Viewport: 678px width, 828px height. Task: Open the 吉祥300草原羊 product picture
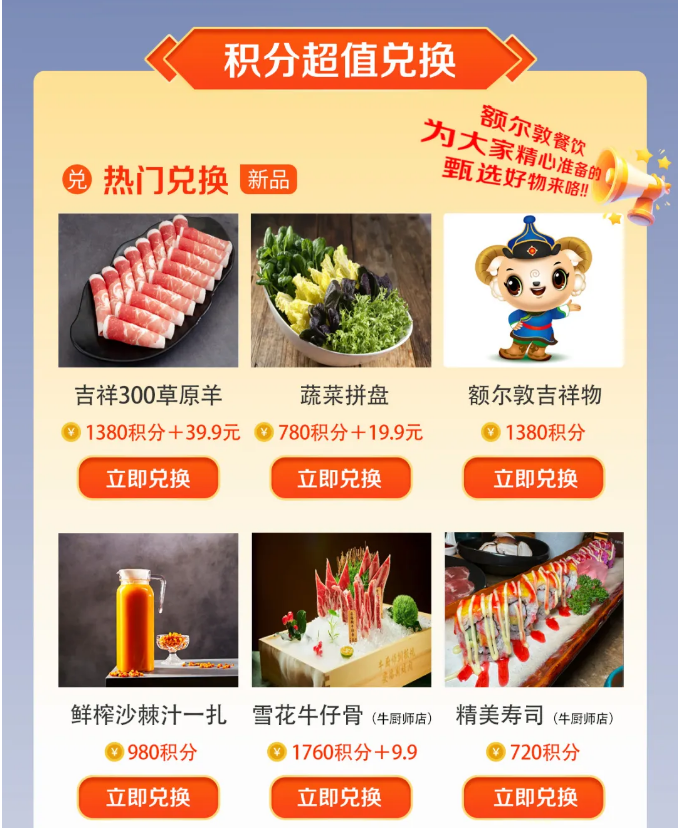pos(148,290)
